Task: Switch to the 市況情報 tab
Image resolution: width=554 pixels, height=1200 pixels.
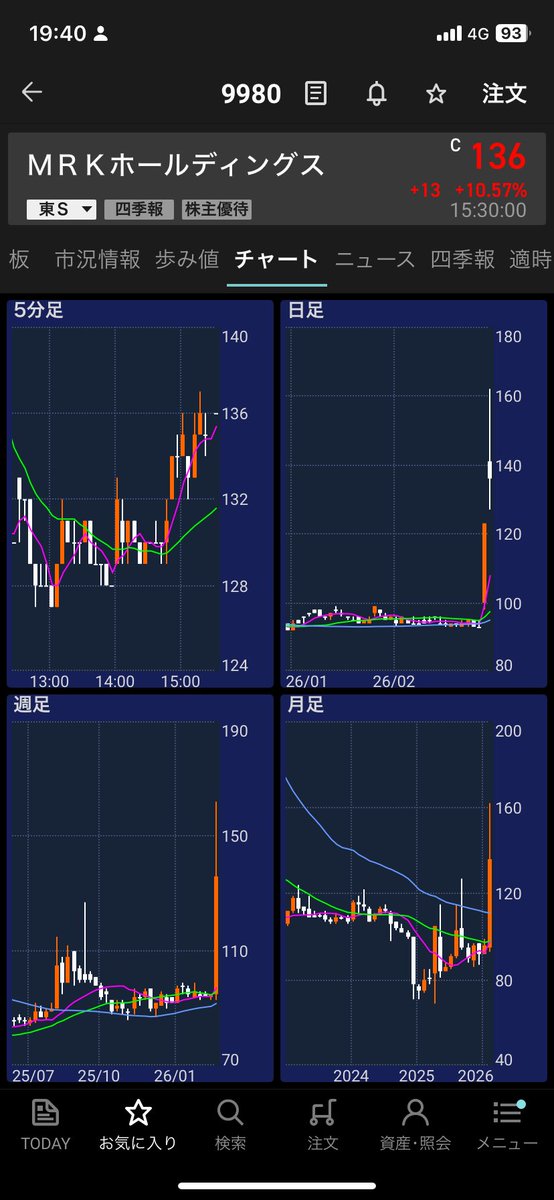Action: tap(98, 260)
